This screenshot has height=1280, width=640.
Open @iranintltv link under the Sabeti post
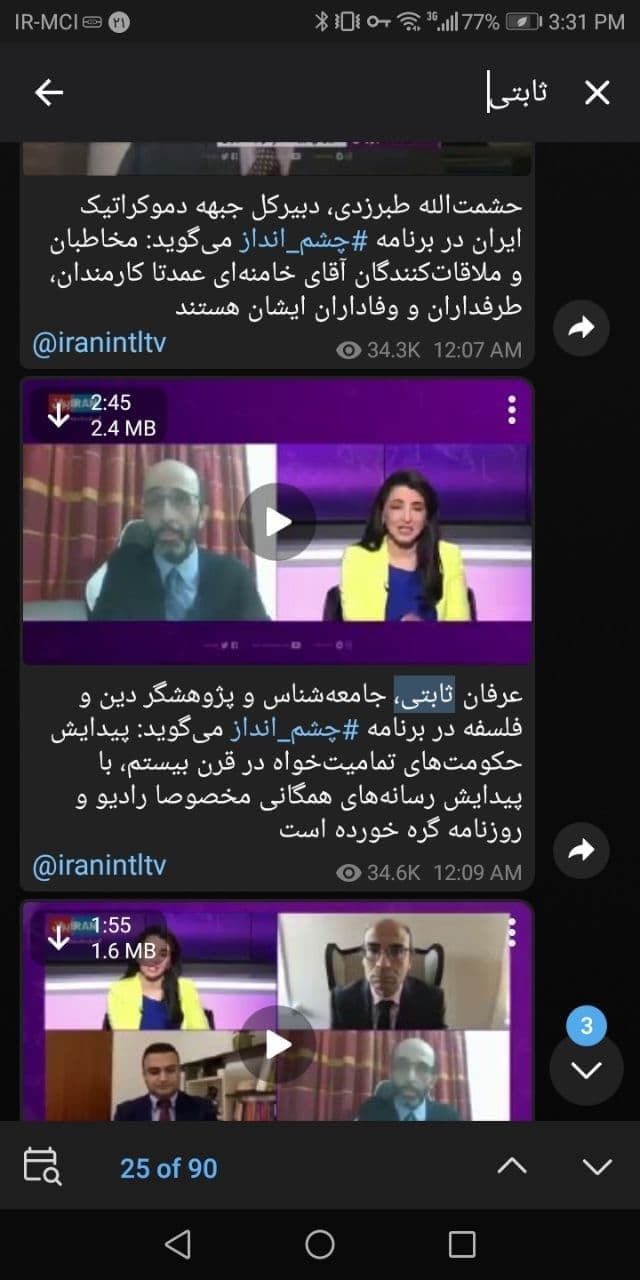(x=100, y=866)
